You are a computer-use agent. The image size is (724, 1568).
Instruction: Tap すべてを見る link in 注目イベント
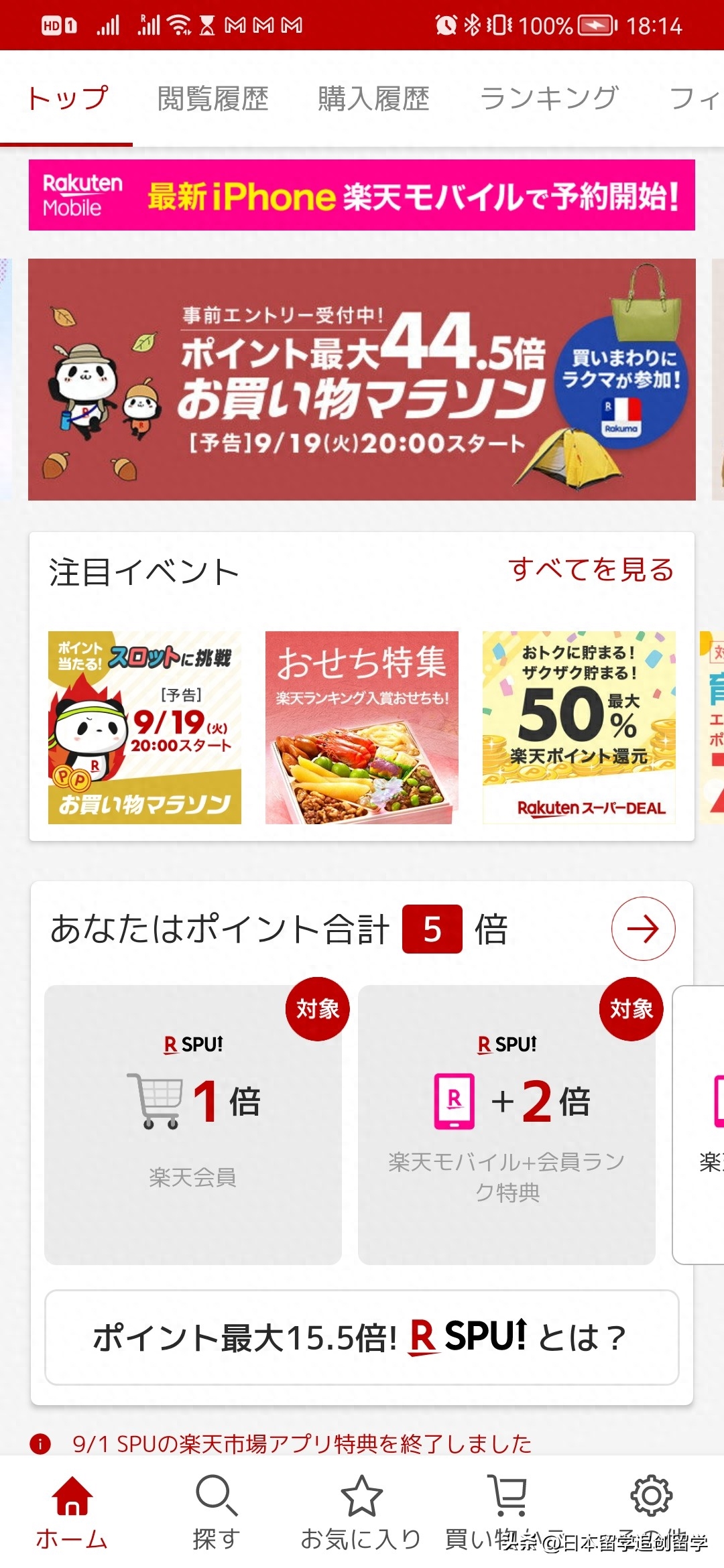point(593,570)
